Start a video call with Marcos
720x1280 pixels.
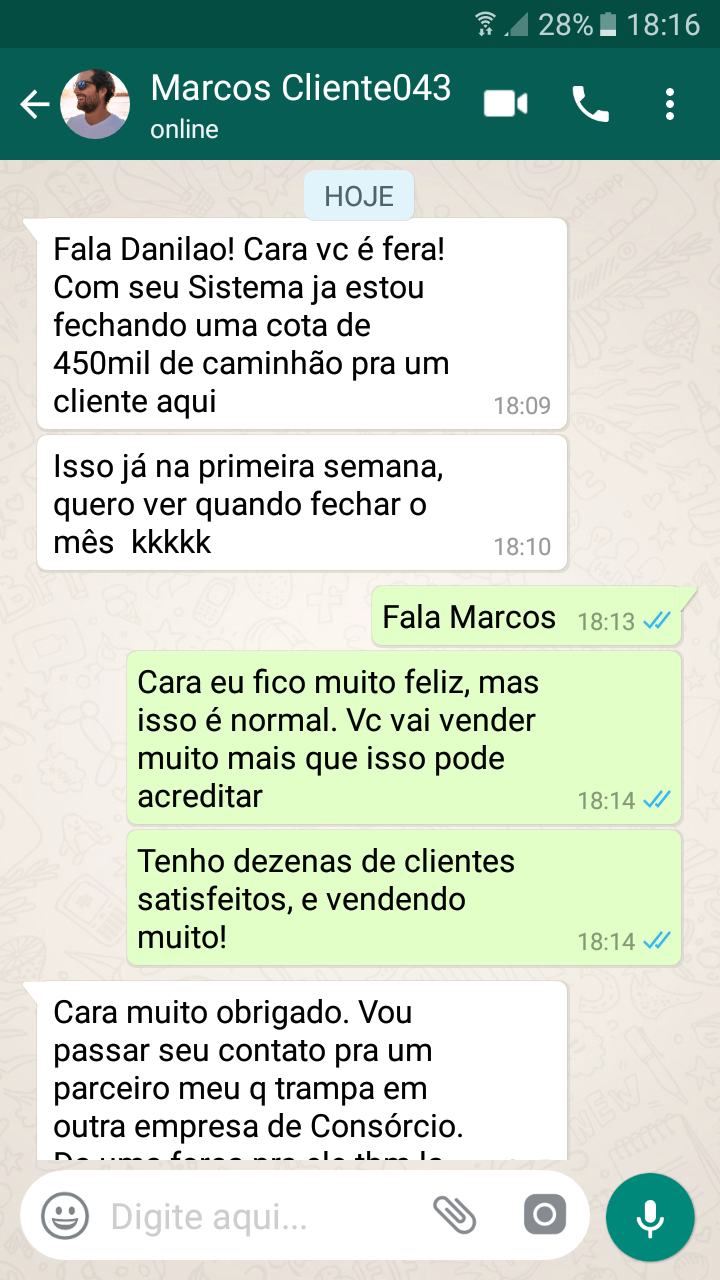point(506,104)
